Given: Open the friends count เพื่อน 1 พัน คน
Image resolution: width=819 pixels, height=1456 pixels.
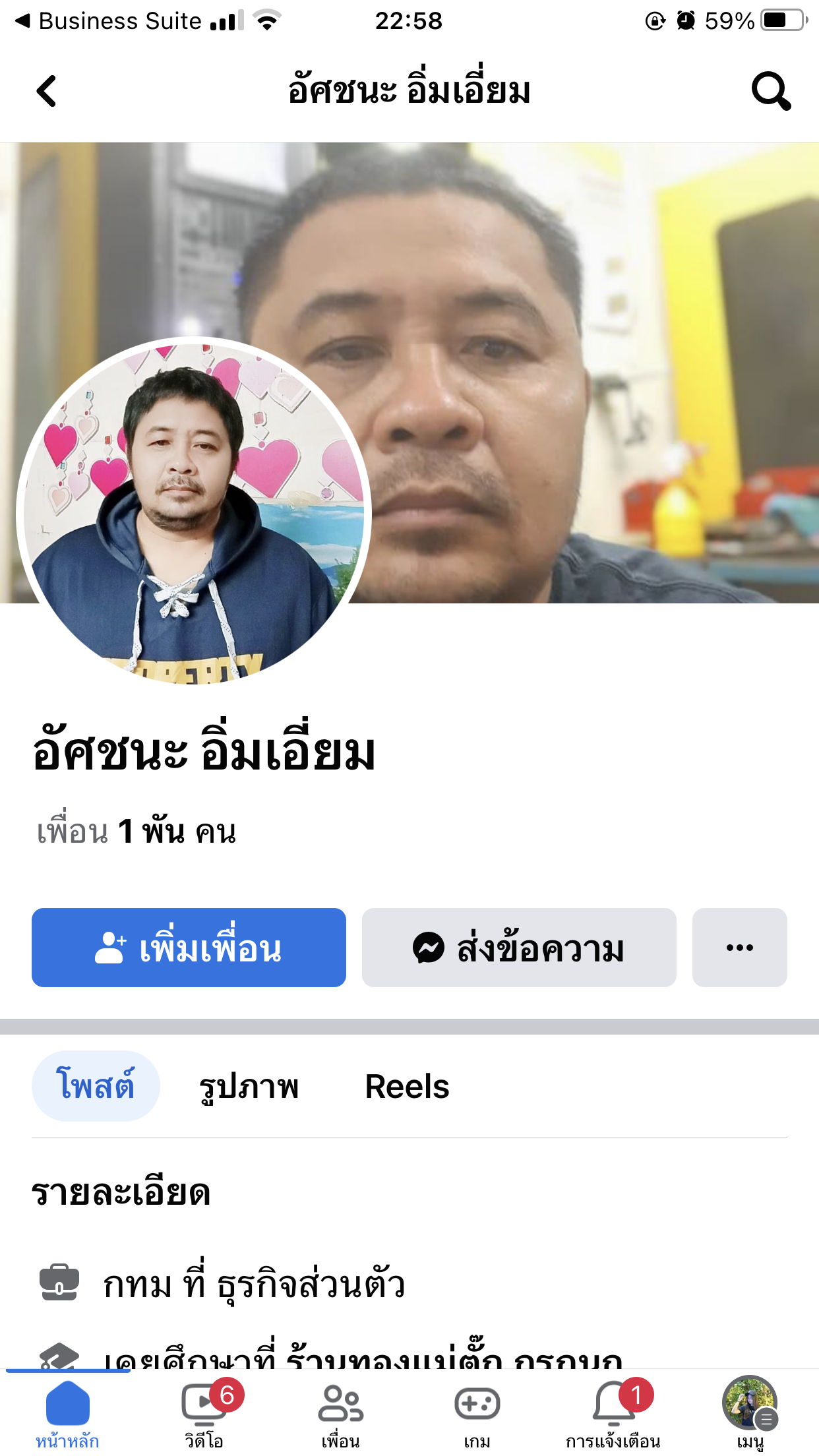Looking at the screenshot, I should coord(136,832).
